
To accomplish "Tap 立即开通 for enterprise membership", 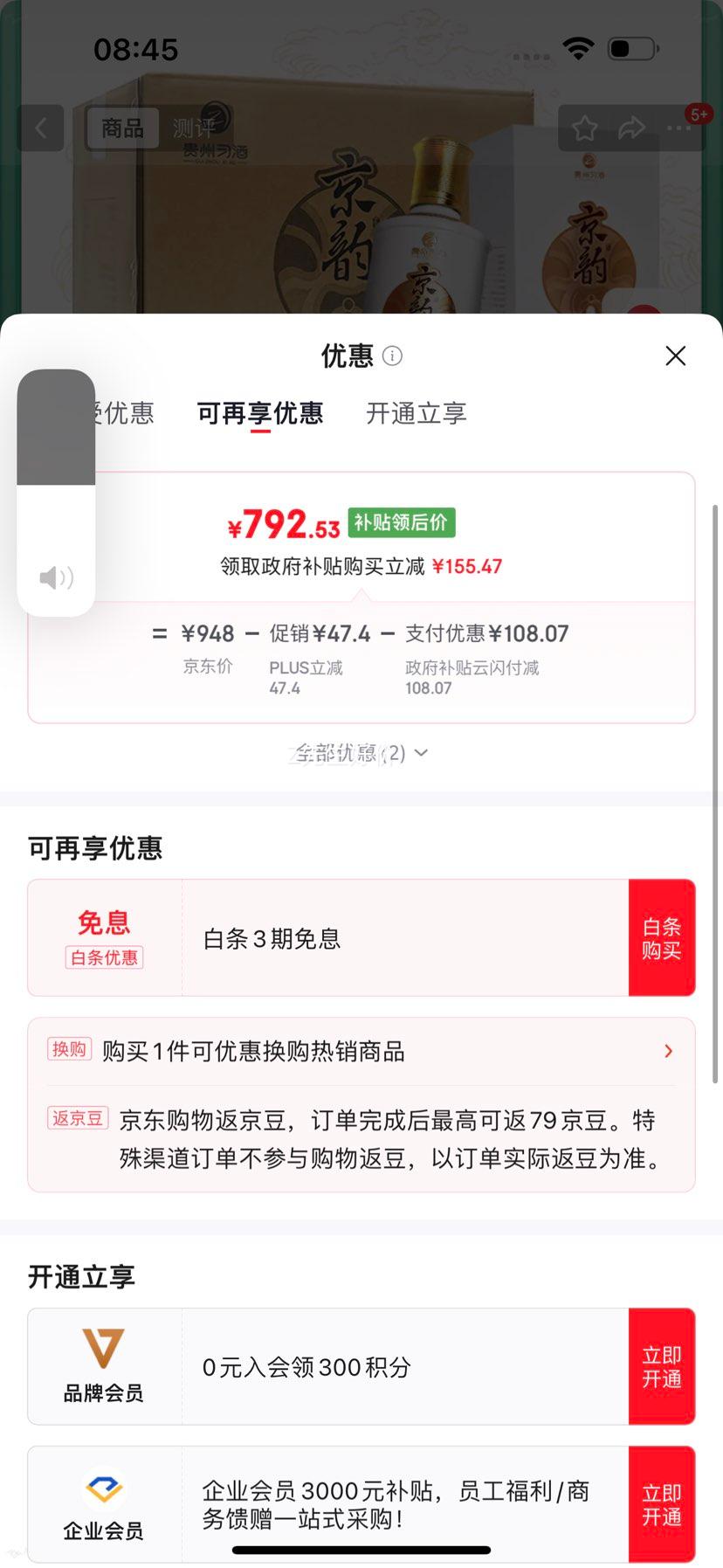I will [x=662, y=1502].
